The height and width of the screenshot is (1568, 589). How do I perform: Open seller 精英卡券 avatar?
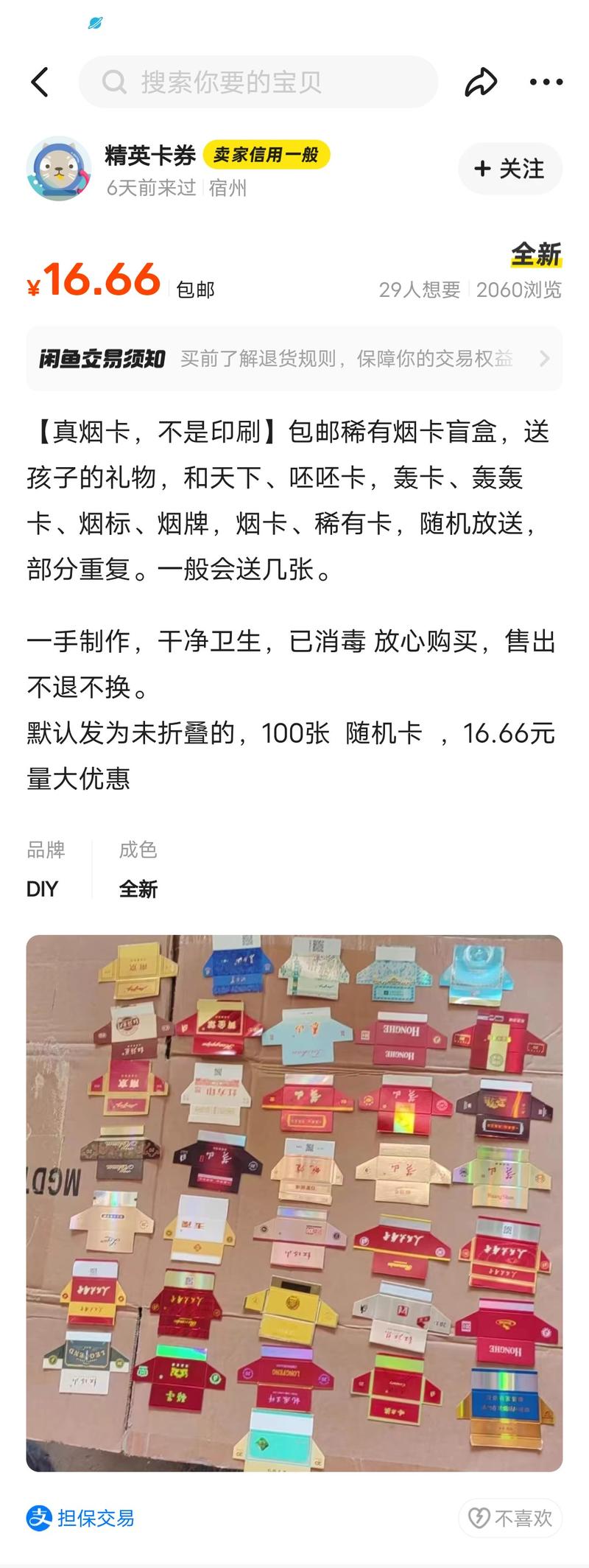59,168
